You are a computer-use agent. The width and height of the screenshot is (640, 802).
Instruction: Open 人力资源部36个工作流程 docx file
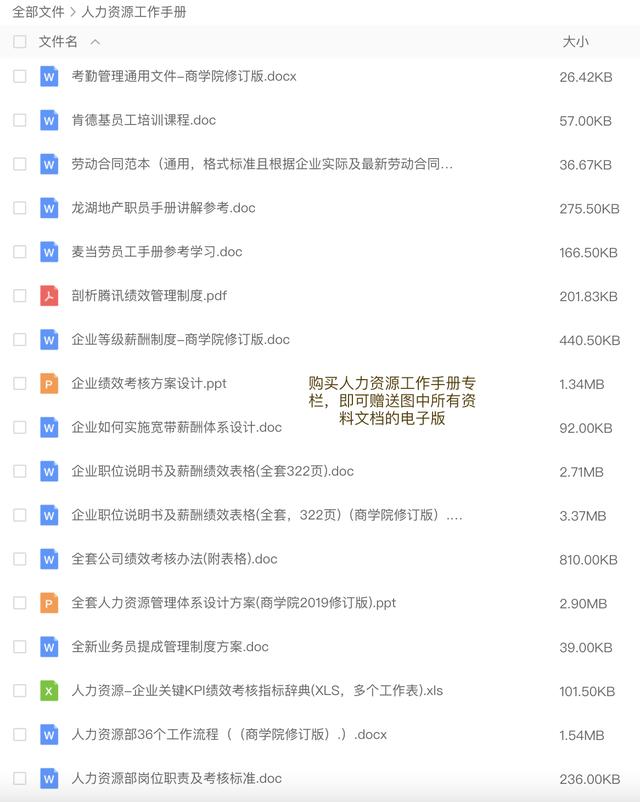coord(229,735)
